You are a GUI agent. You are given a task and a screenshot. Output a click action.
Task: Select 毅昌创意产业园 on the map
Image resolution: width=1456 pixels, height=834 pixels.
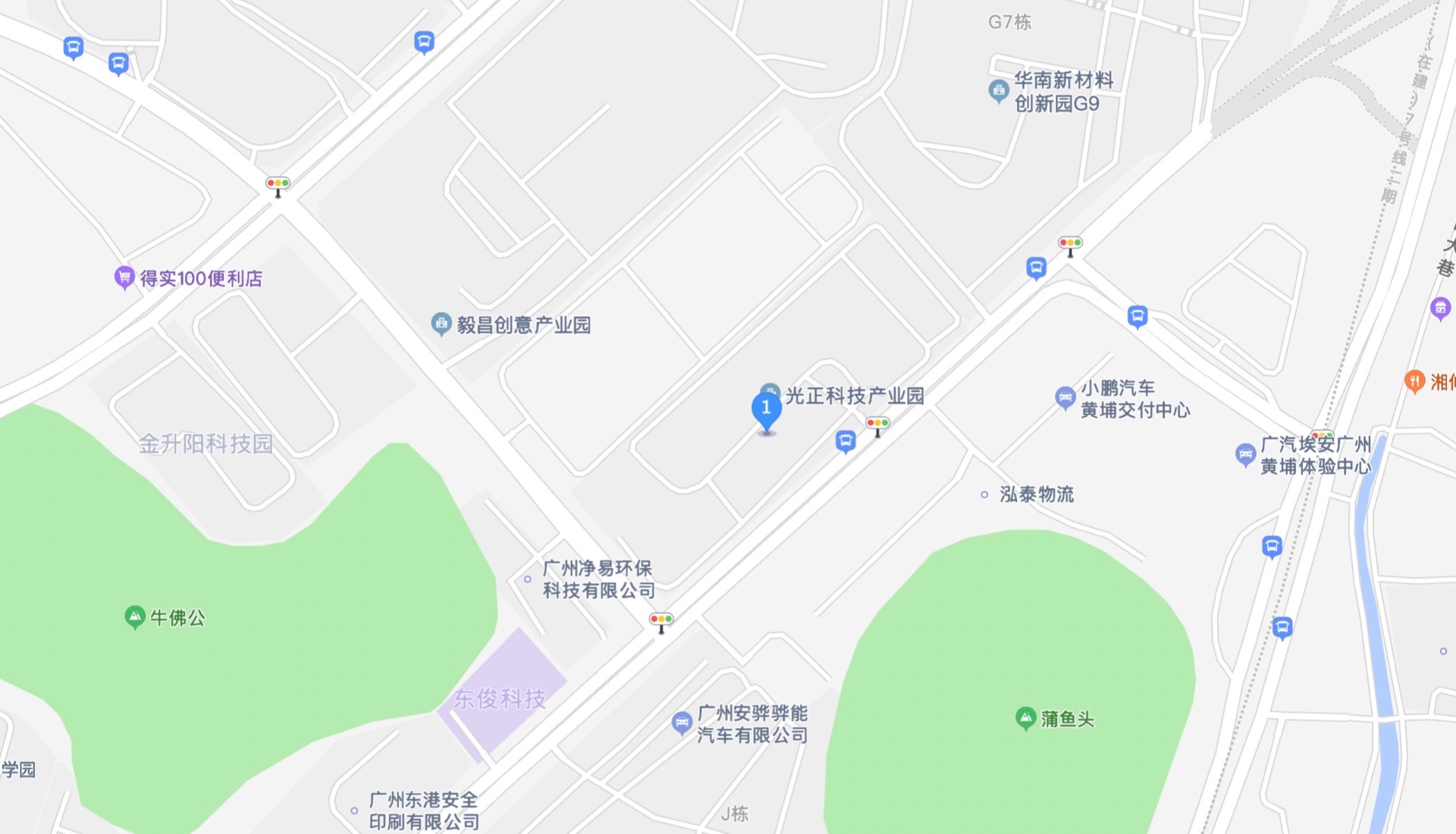(x=441, y=325)
